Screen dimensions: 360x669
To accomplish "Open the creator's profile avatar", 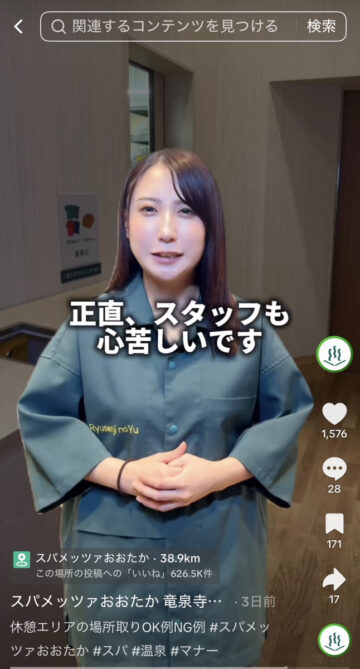I will (334, 354).
